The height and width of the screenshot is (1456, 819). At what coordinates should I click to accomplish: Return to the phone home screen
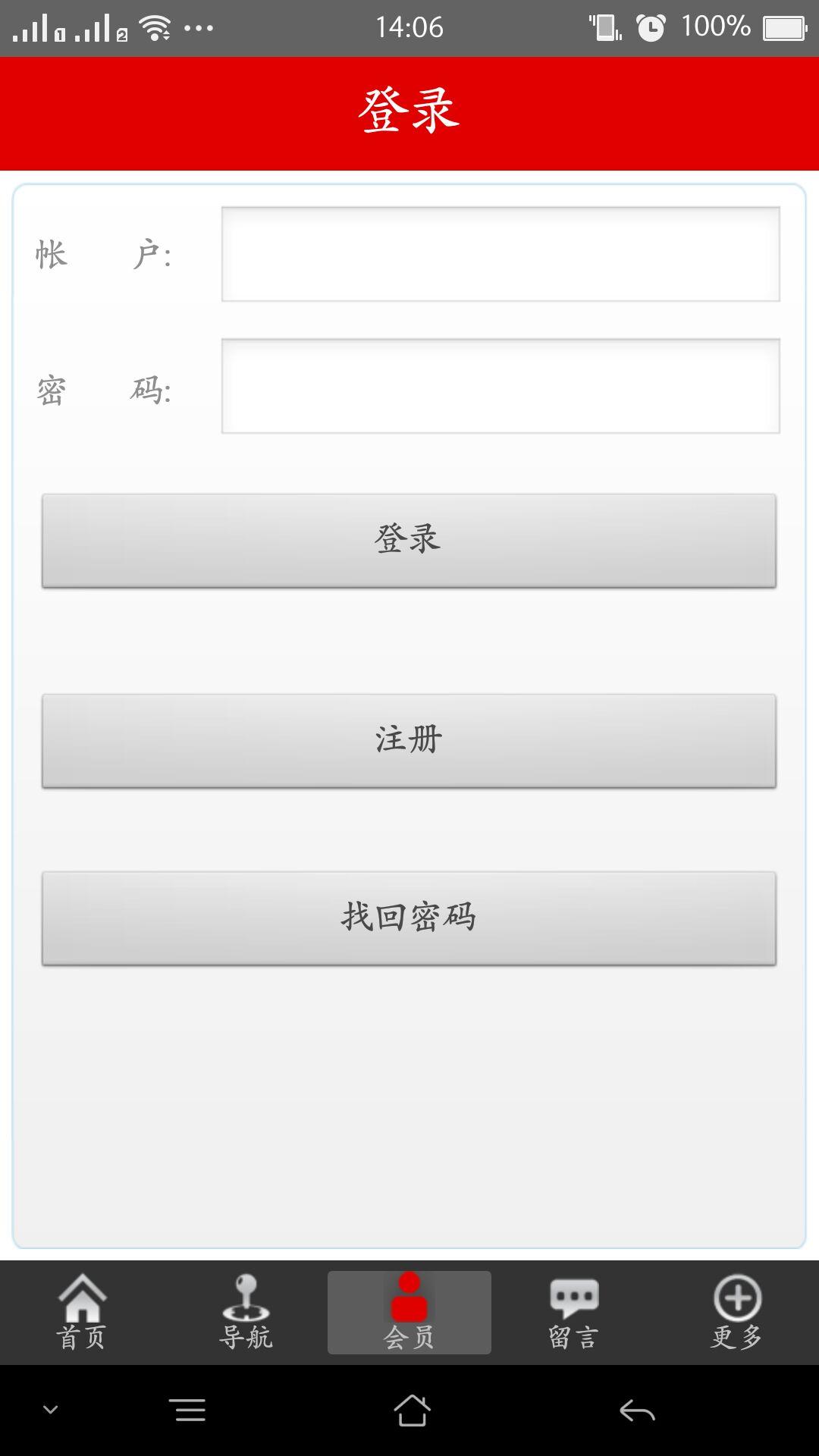click(x=412, y=1410)
